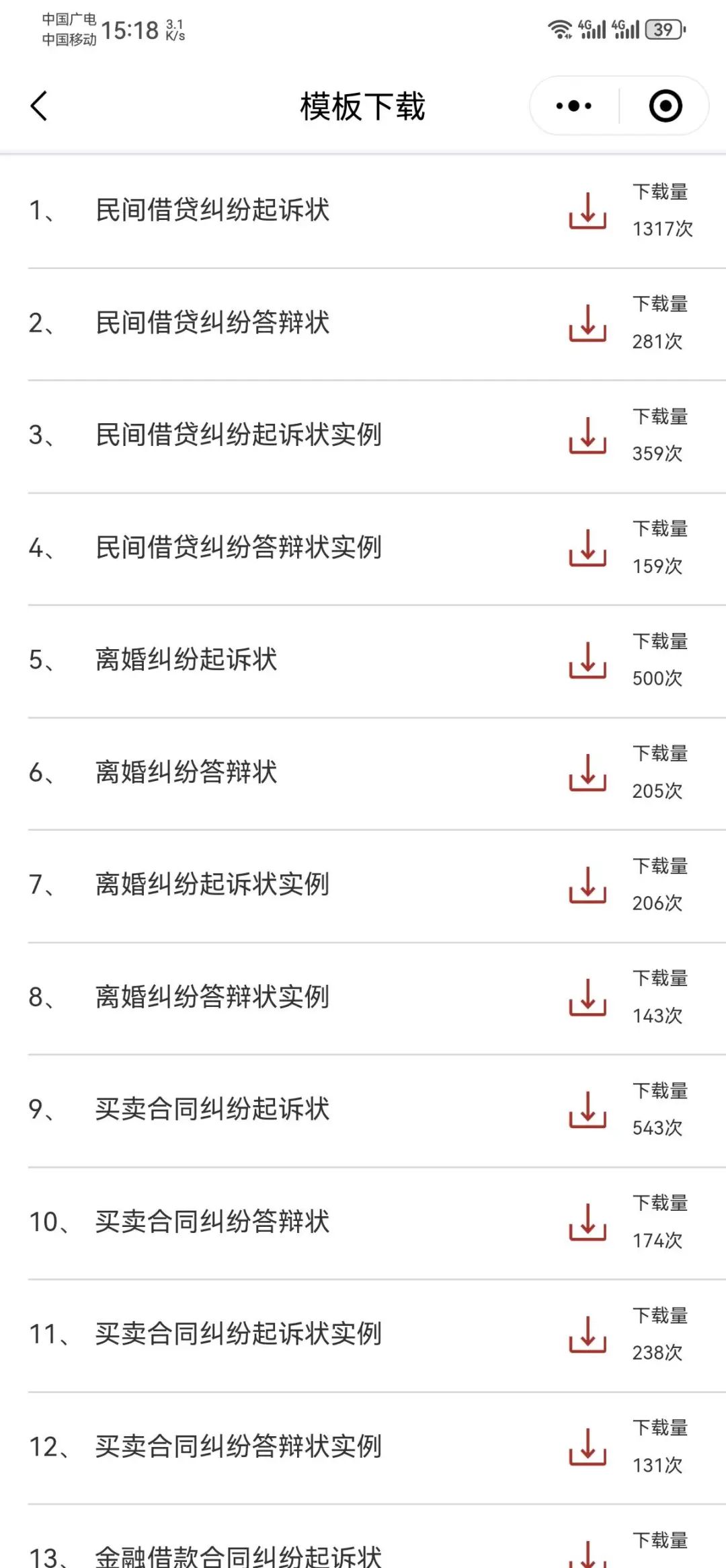The height and width of the screenshot is (1568, 726).
Task: Download the 民间借贷纠纷起诉状 template
Action: (588, 211)
